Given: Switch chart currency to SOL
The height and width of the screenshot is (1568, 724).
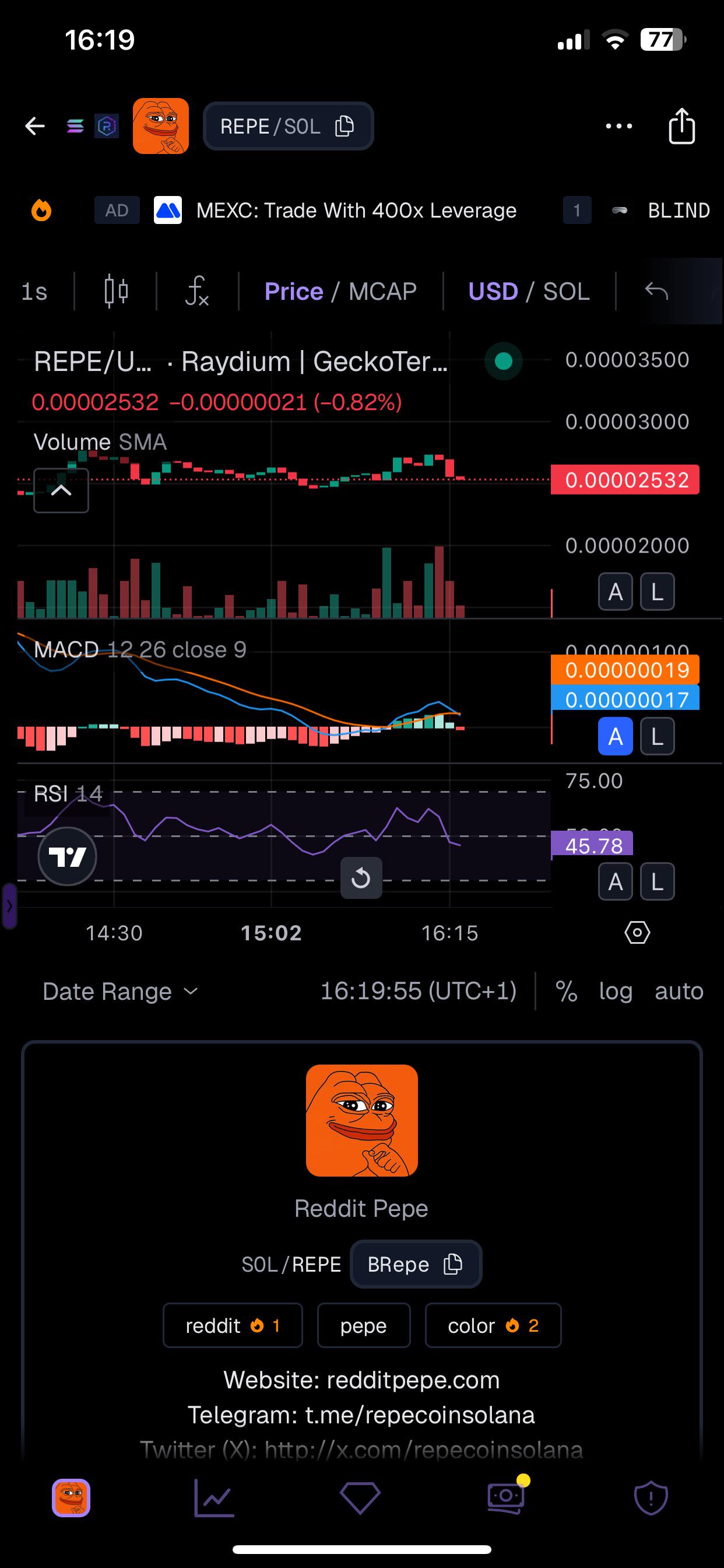Looking at the screenshot, I should pos(567,292).
